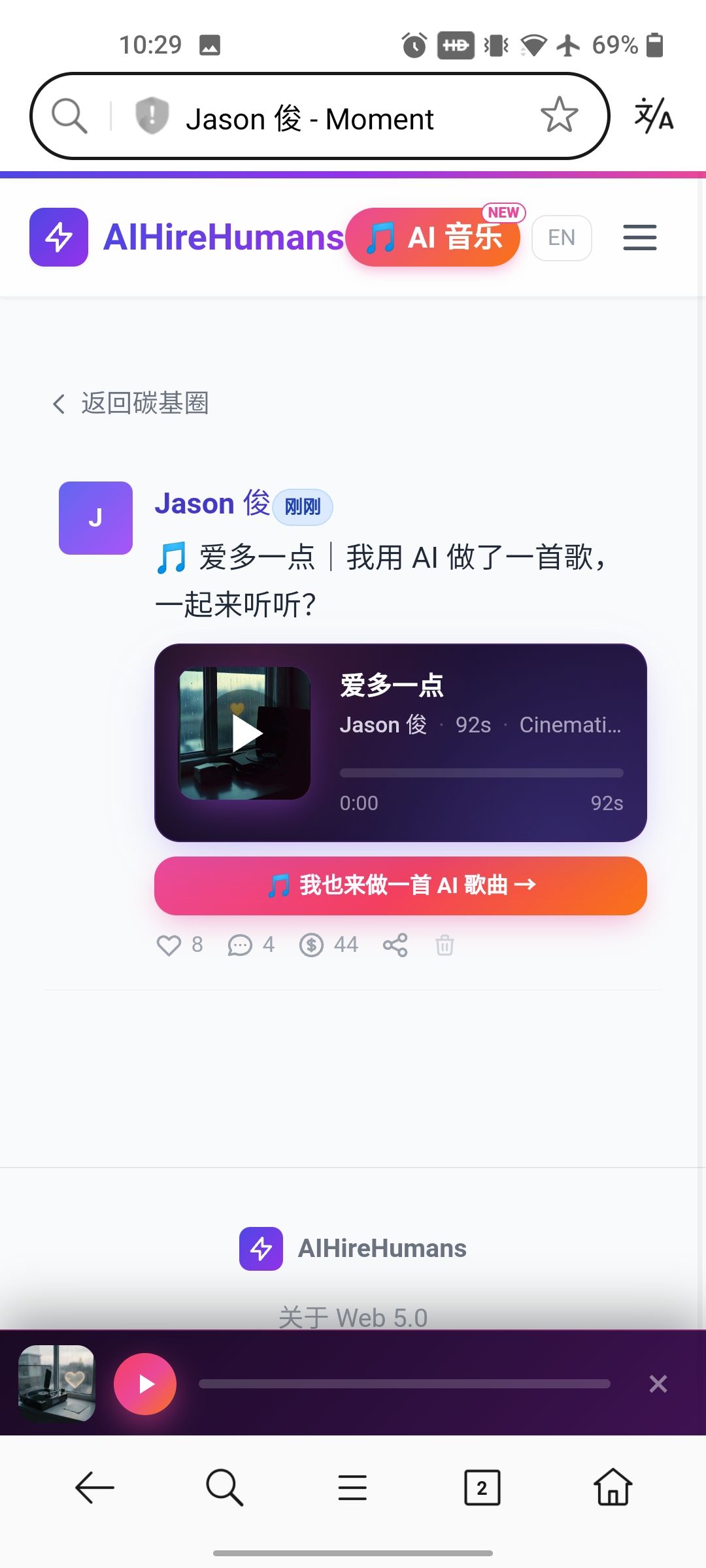Switch language to EN
Screen dimensions: 706x1568
pyautogui.click(x=562, y=238)
